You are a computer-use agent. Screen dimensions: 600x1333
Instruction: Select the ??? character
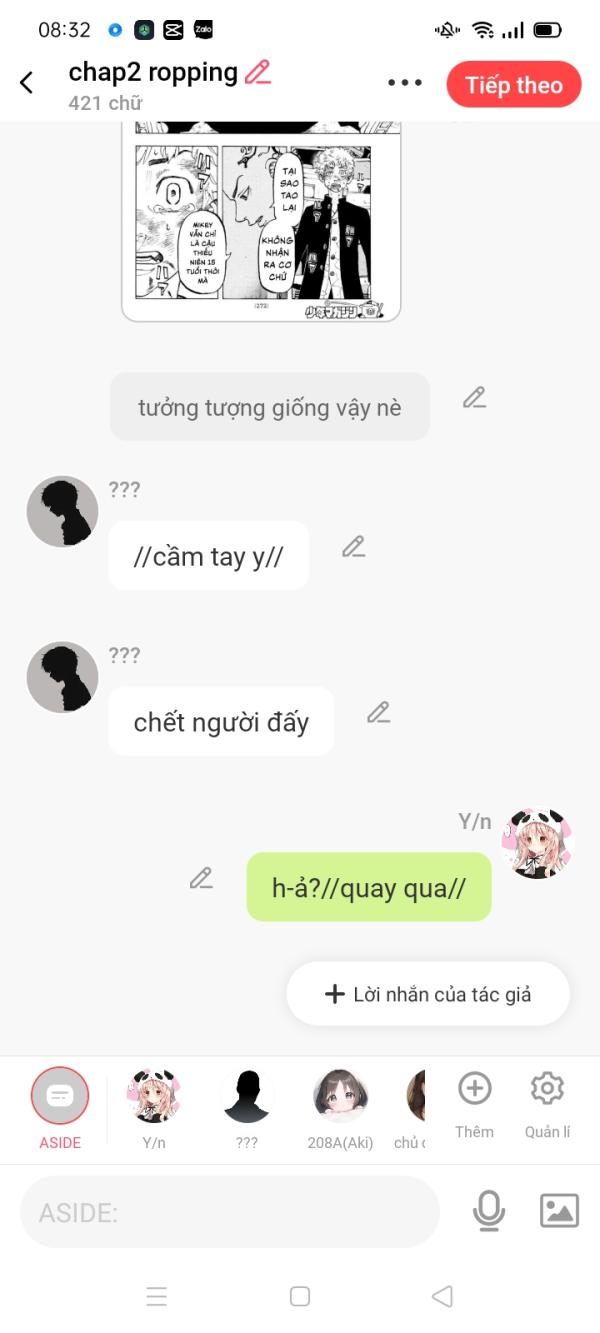point(247,1108)
